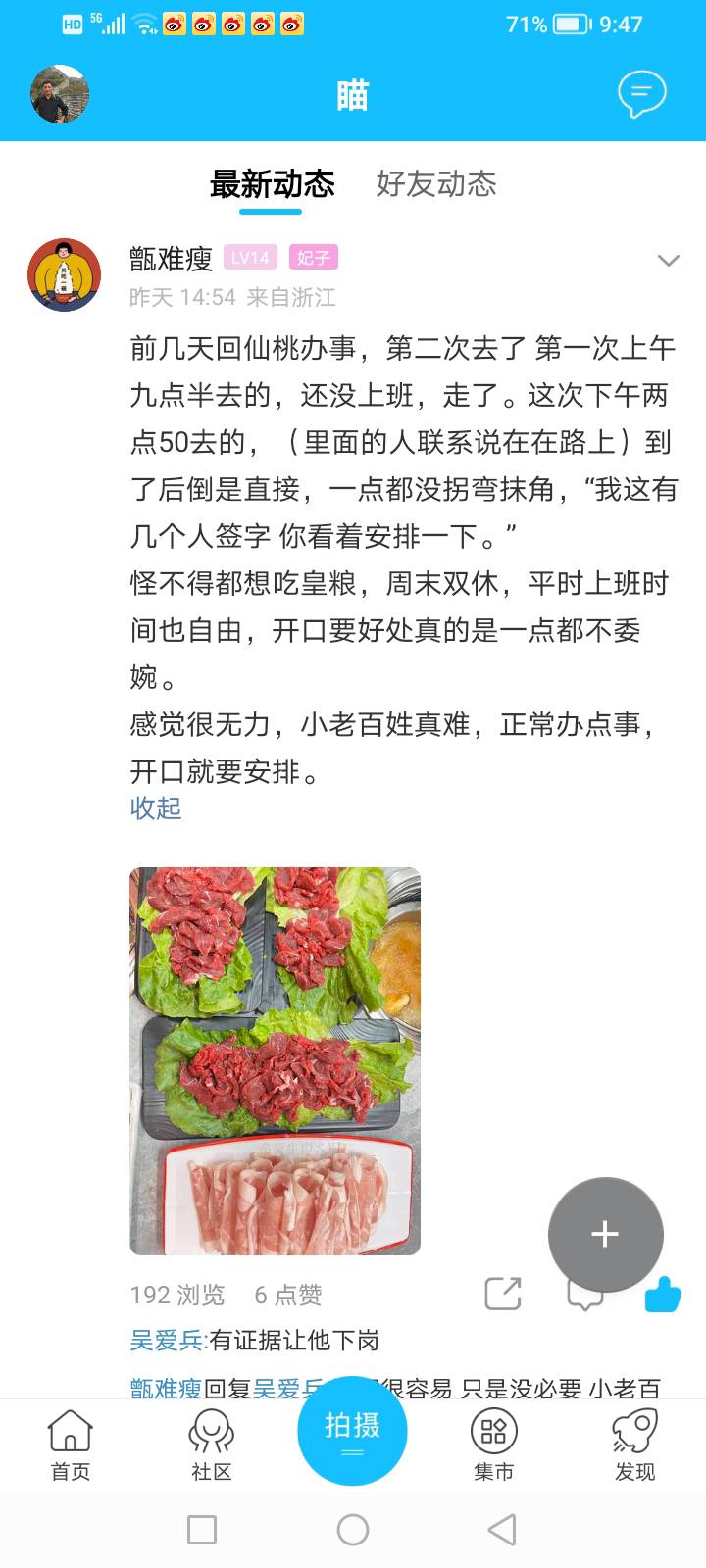Collapse the post with 收起
This screenshot has width=706, height=1568.
pyautogui.click(x=156, y=808)
